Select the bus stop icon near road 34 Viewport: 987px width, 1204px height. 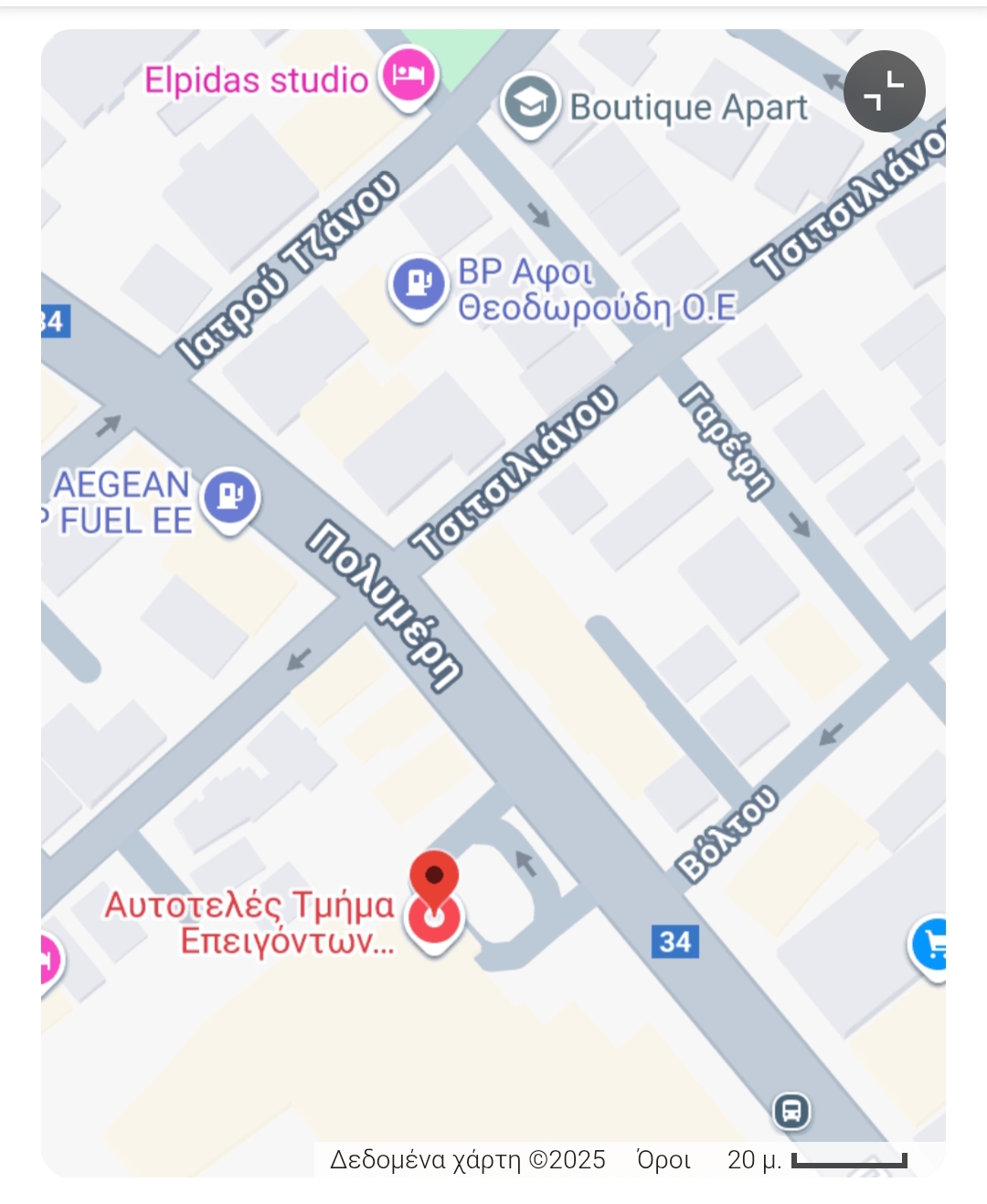(x=791, y=1109)
